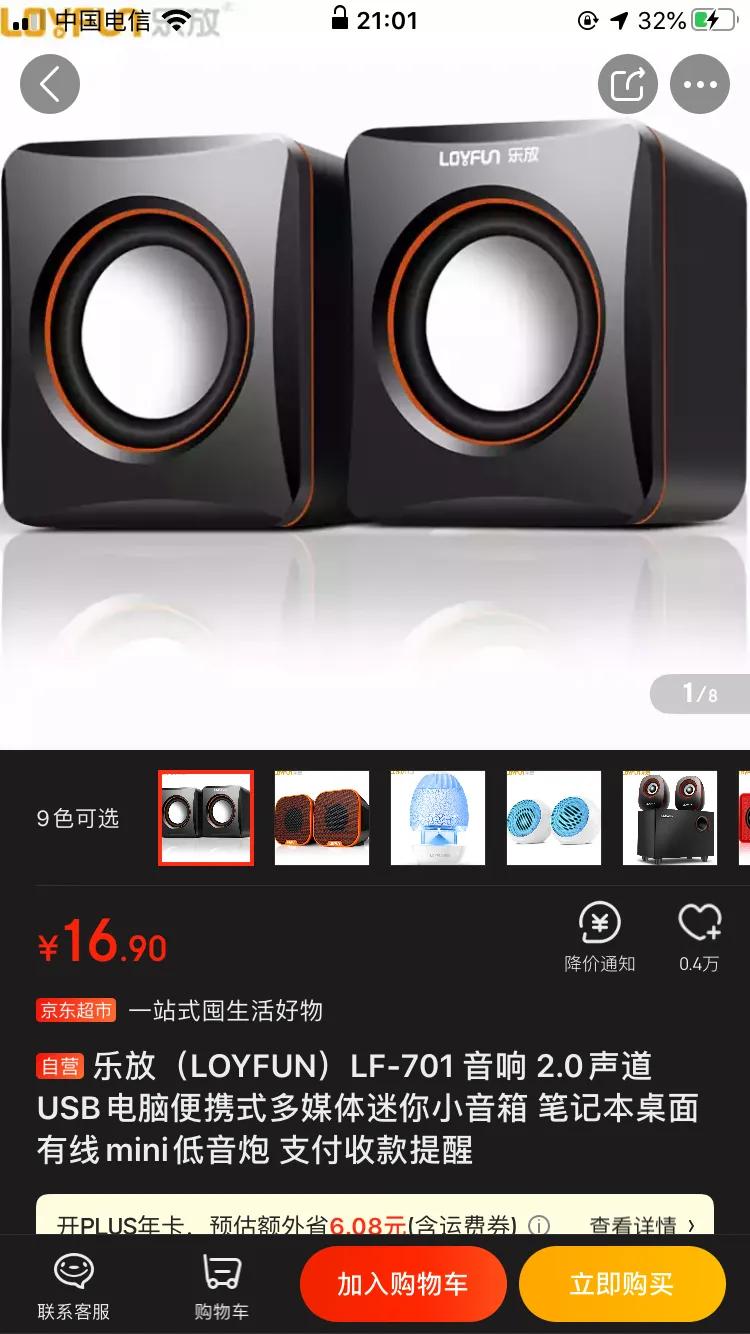Select the orange speaker color variant
Viewport: 750px width, 1334px height.
(321, 818)
